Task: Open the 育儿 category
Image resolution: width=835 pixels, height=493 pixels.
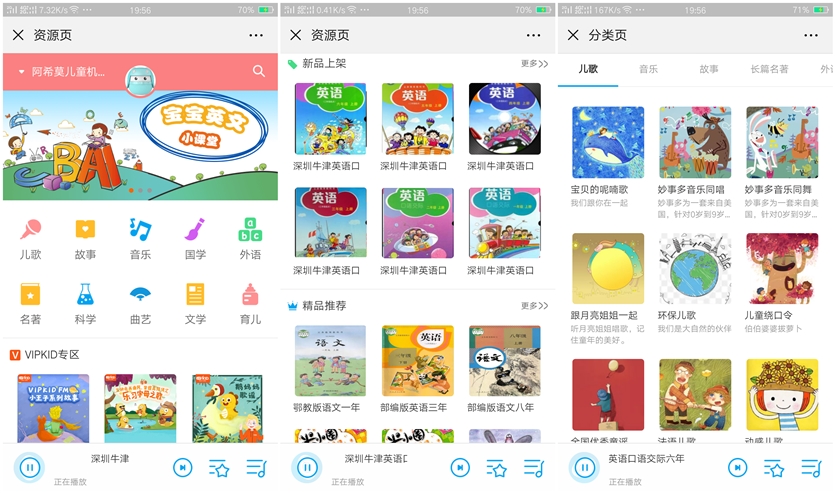Action: (x=250, y=303)
